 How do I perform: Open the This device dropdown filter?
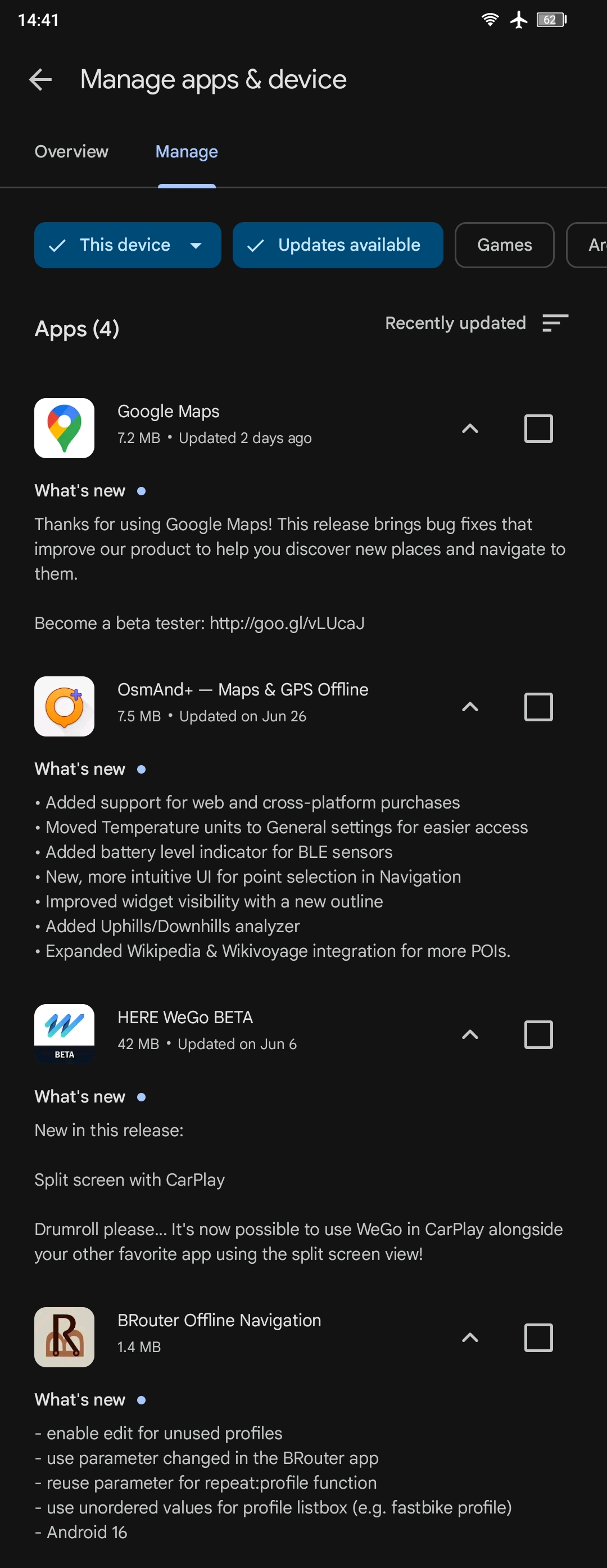(x=127, y=245)
